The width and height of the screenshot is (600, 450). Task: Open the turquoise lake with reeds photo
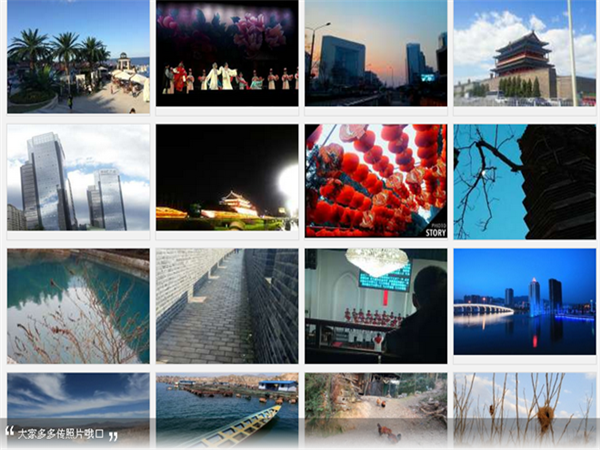78,305
